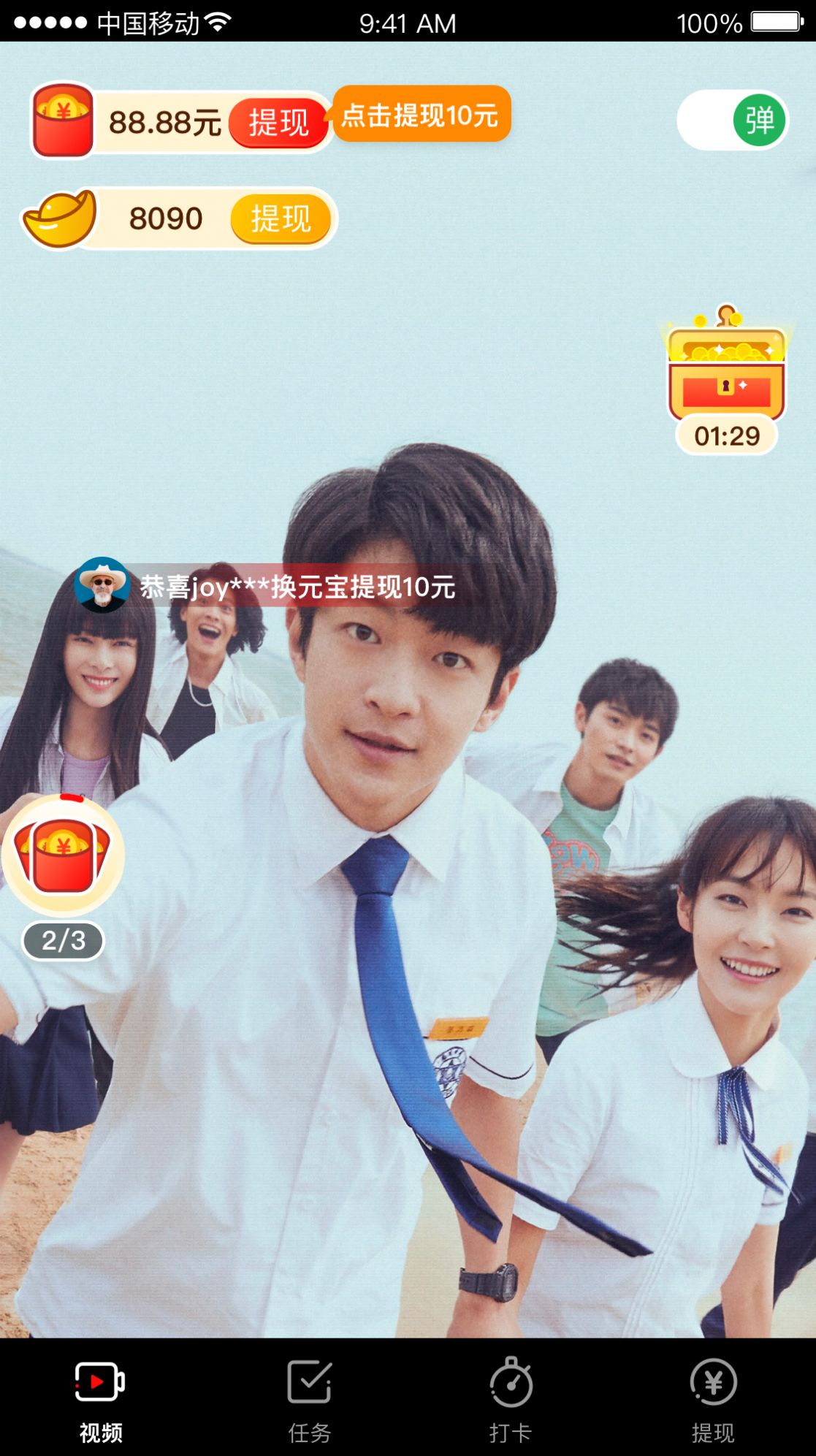Open the 打卡 check-in tab
This screenshot has width=816, height=1456.
tap(510, 1401)
